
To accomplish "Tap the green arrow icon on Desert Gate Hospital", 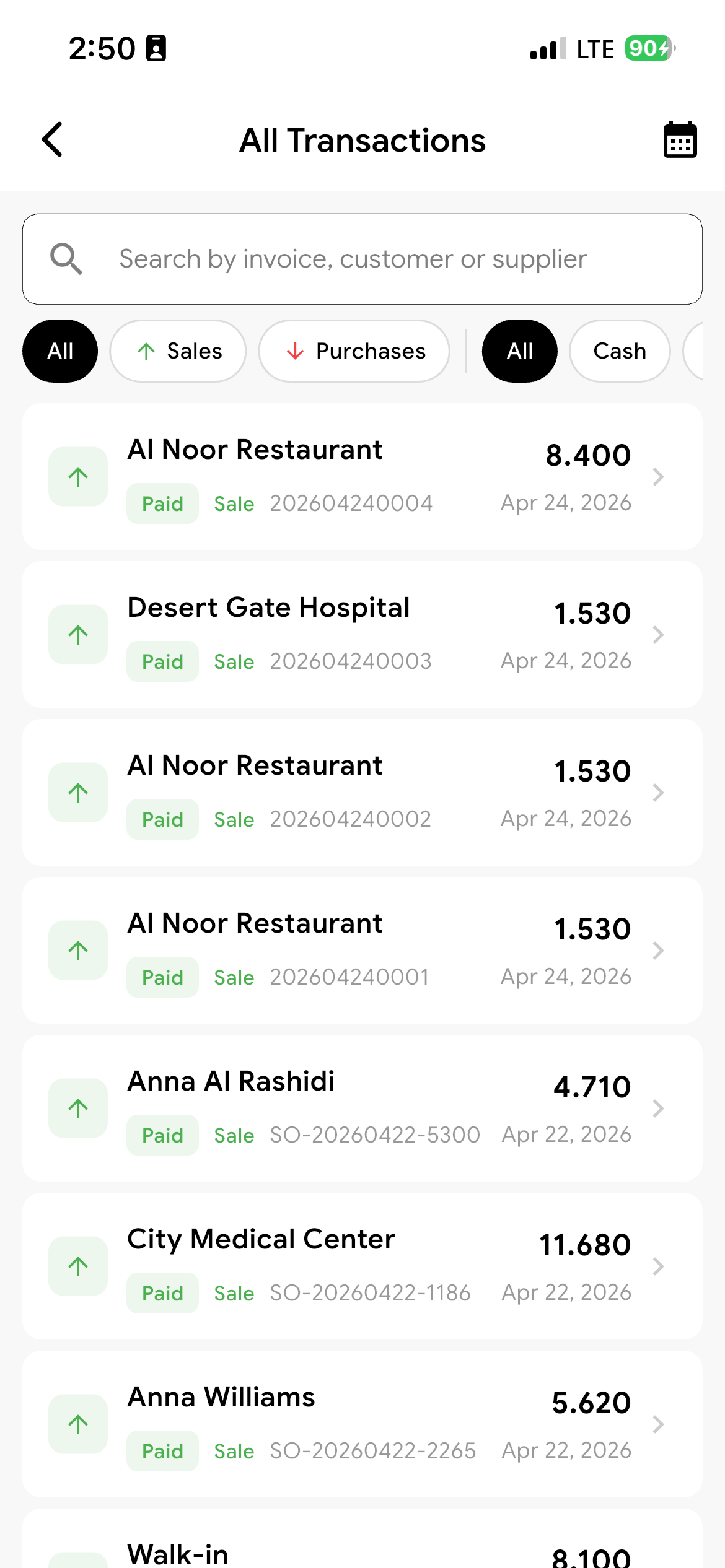I will [x=77, y=634].
